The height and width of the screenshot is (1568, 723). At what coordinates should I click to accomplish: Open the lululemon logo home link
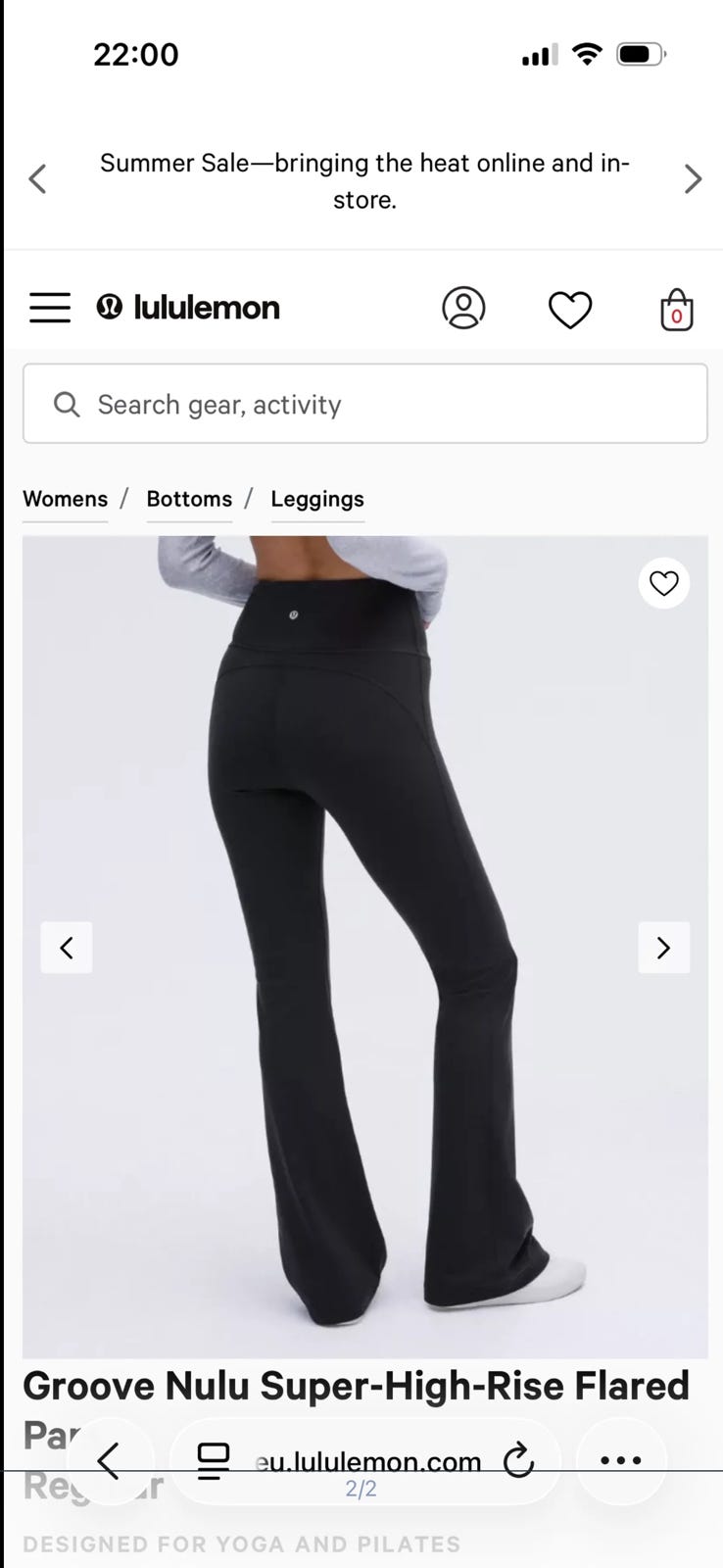188,308
